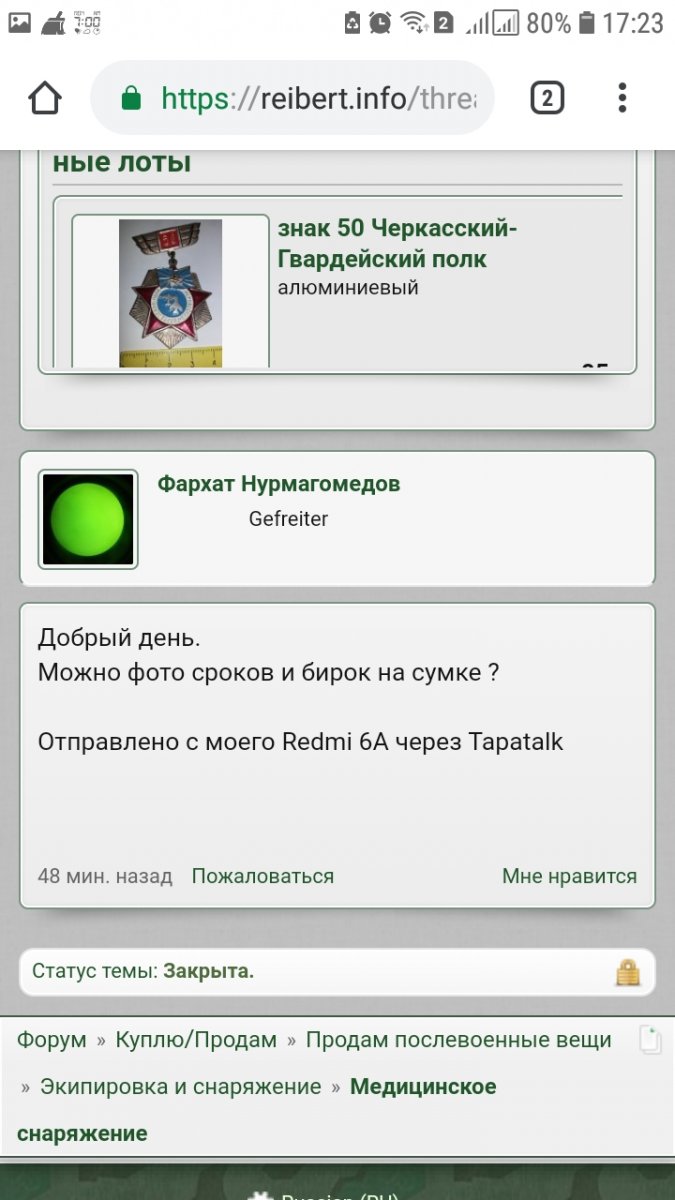
Task: Open the browser home page
Action: pos(45,98)
